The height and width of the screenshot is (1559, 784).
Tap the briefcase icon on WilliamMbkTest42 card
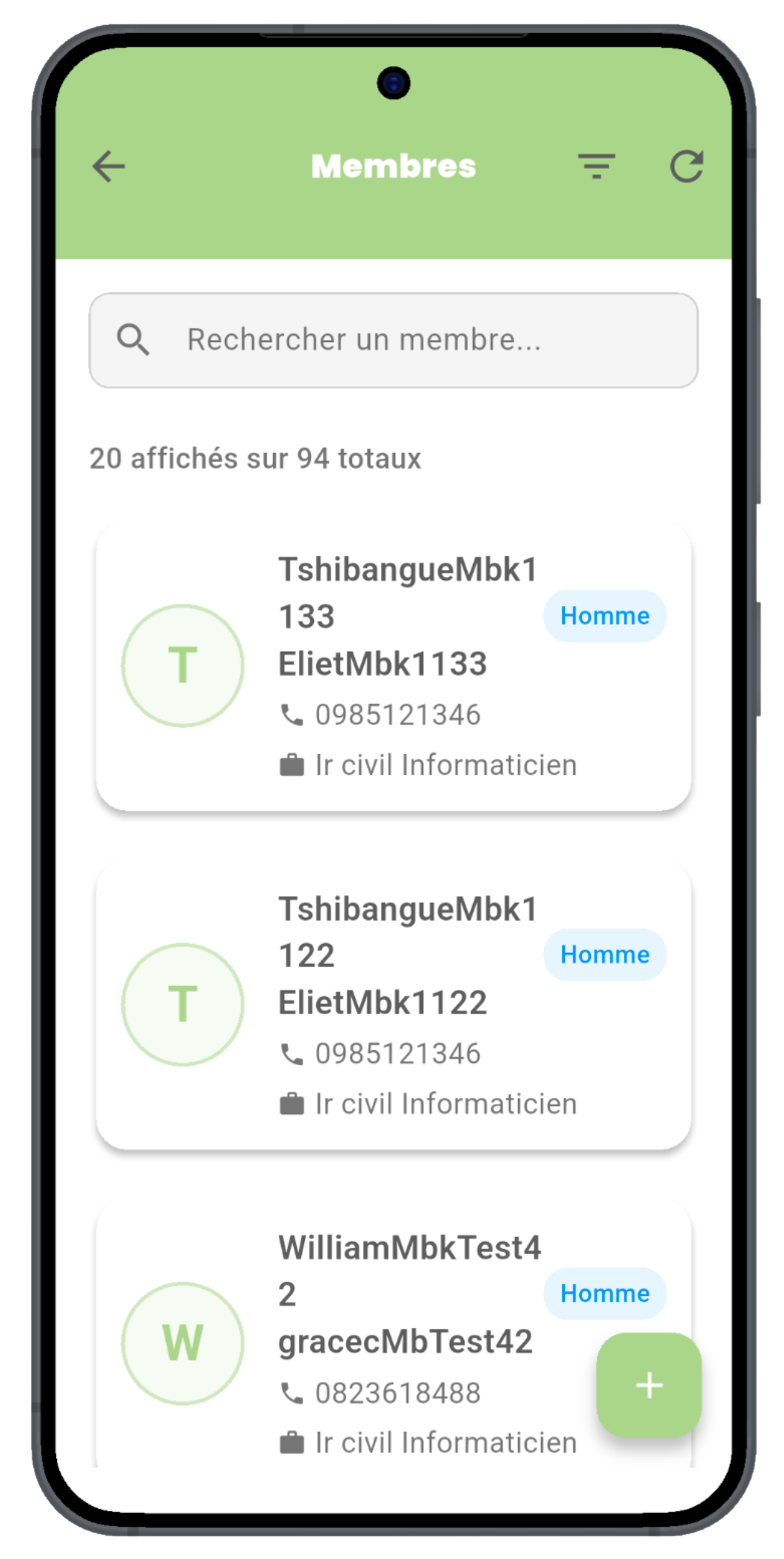[291, 1441]
